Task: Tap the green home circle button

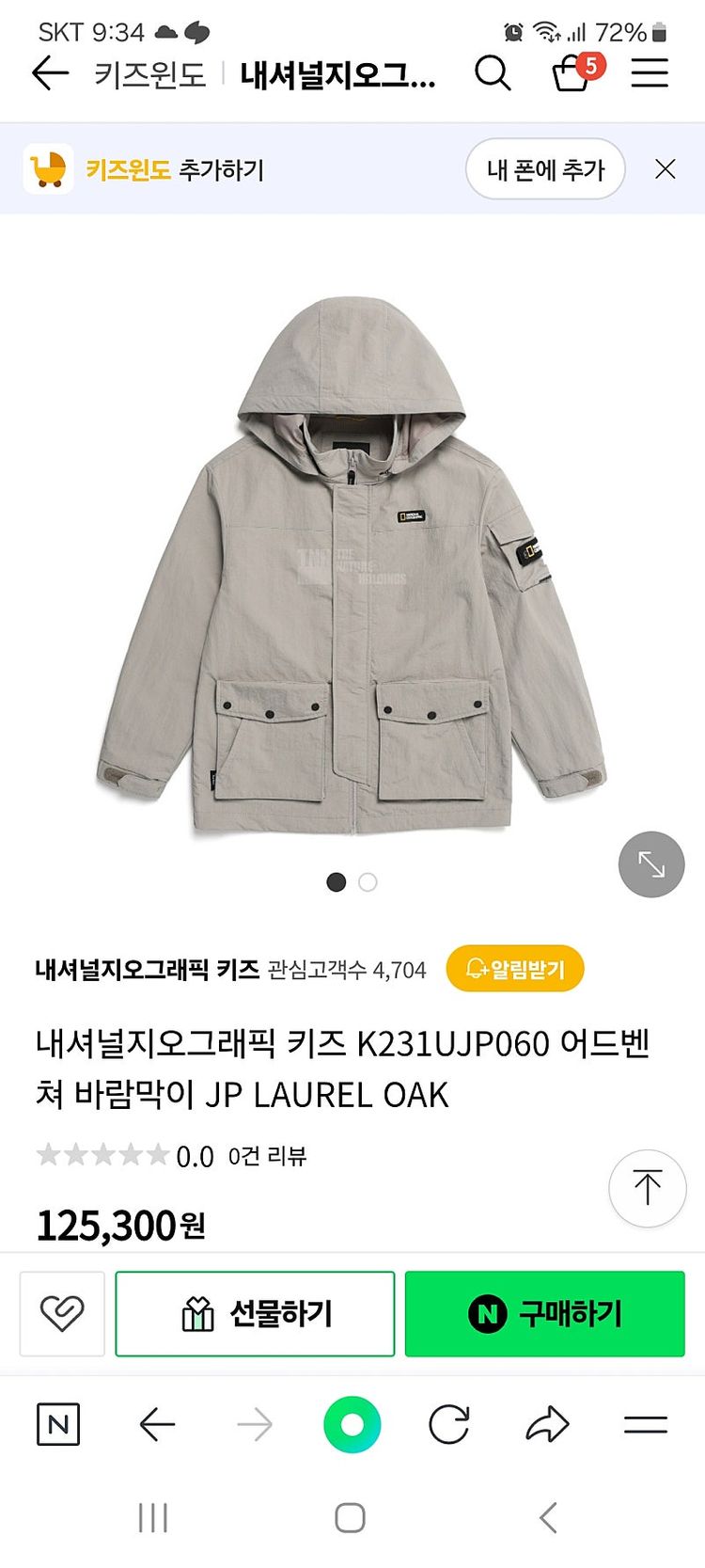Action: pyautogui.click(x=352, y=1423)
